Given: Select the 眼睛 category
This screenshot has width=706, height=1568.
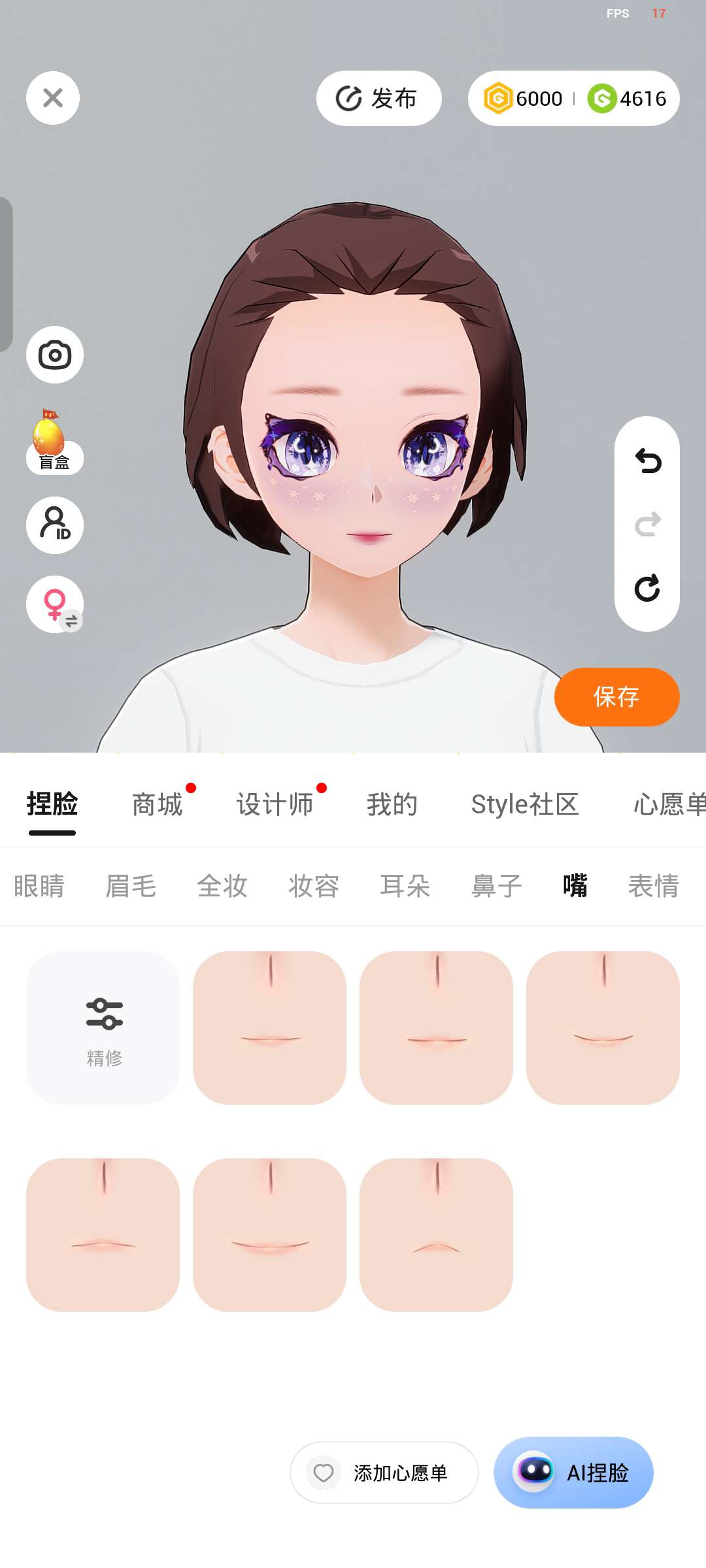Looking at the screenshot, I should pyautogui.click(x=39, y=886).
